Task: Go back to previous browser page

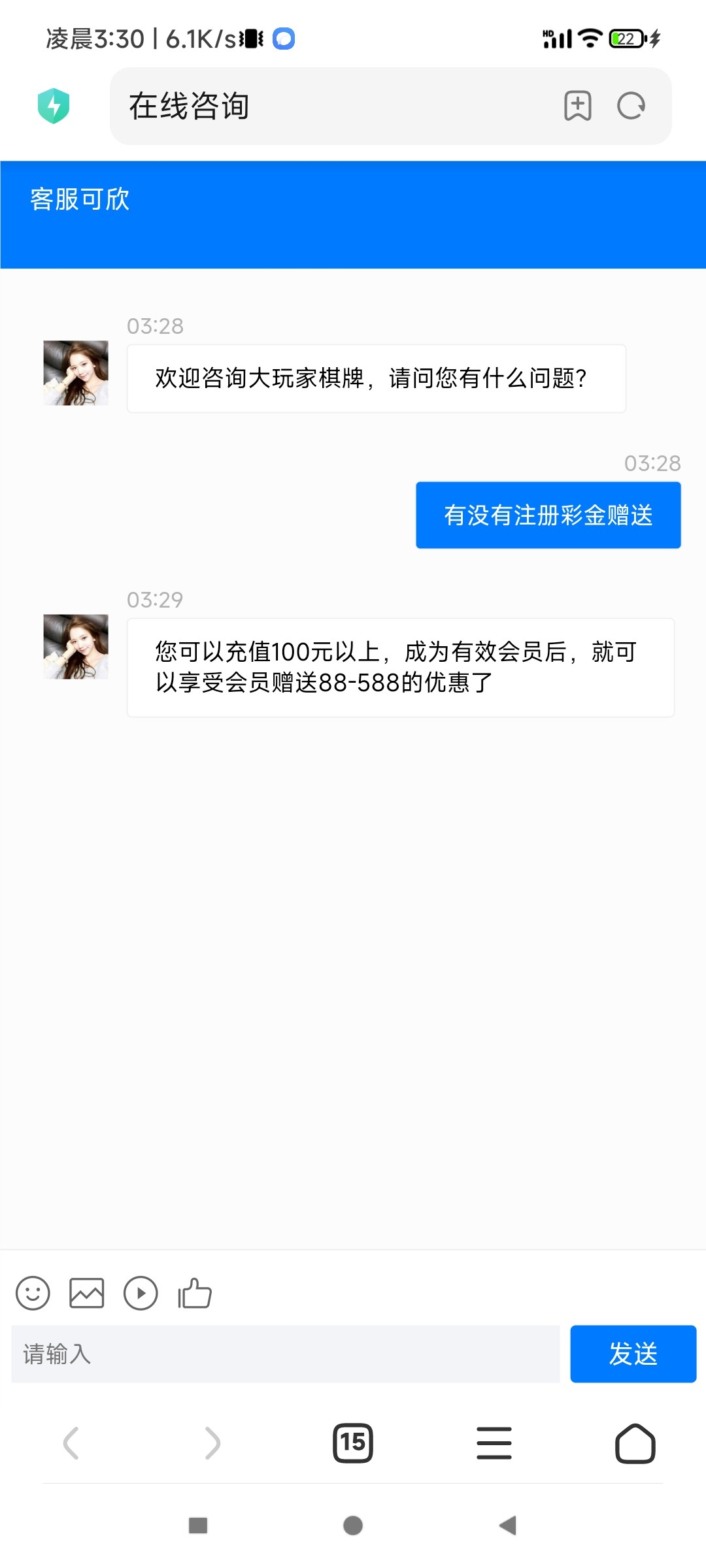Action: pos(71,1443)
